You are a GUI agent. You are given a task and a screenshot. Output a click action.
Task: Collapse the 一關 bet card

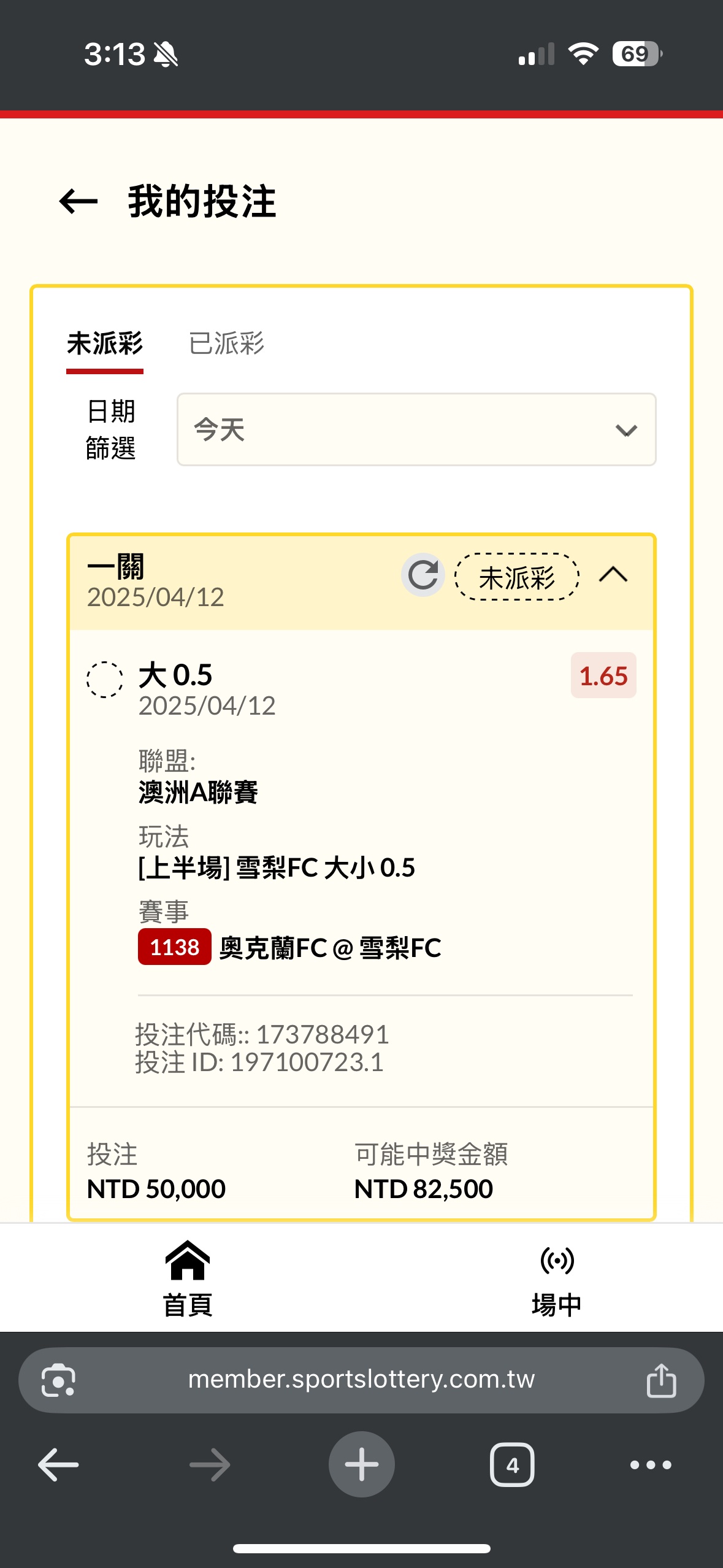point(613,575)
